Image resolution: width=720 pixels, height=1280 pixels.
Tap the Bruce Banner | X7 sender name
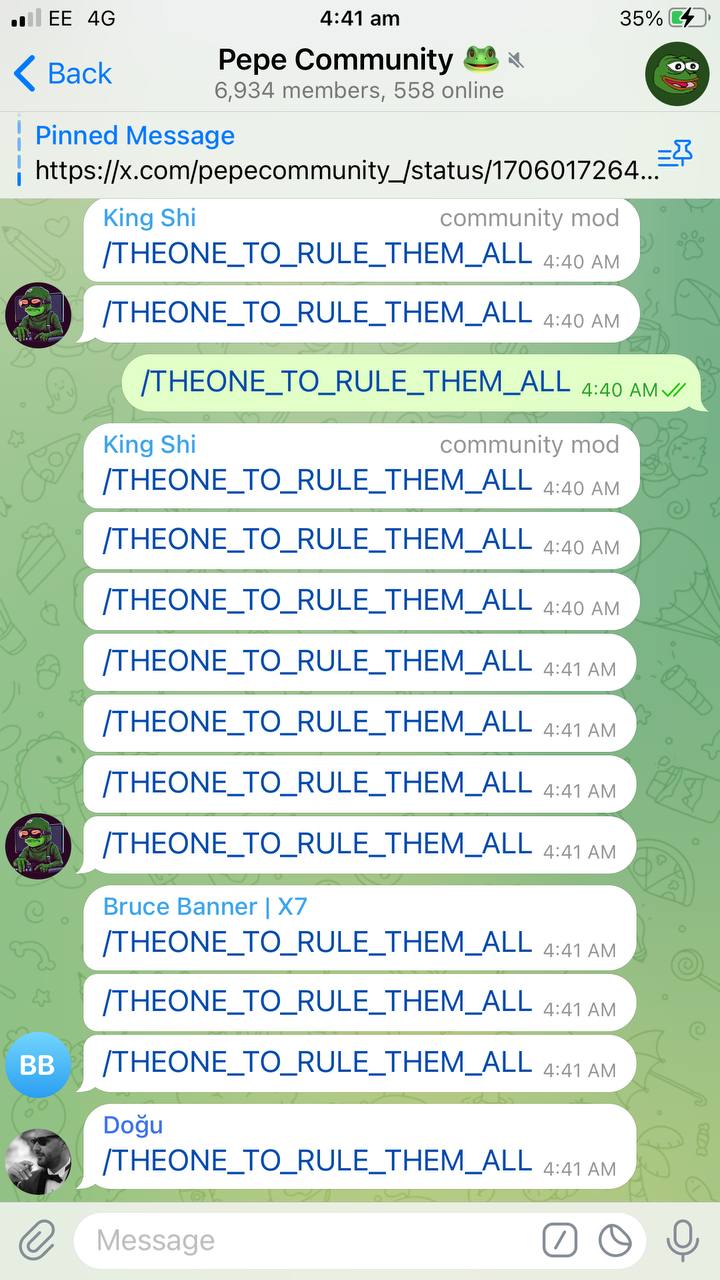pyautogui.click(x=205, y=907)
